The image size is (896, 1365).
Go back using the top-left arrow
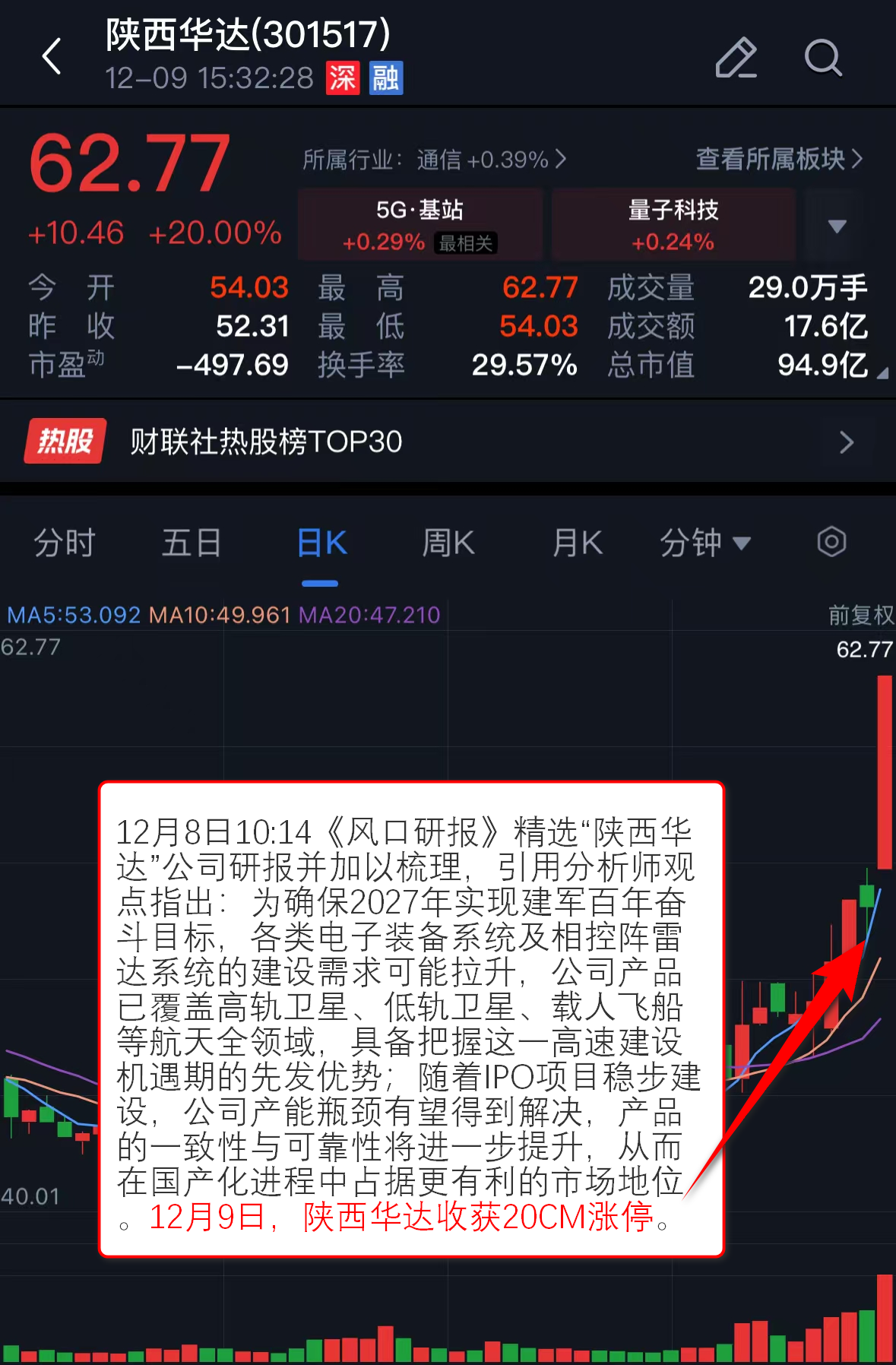[52, 57]
